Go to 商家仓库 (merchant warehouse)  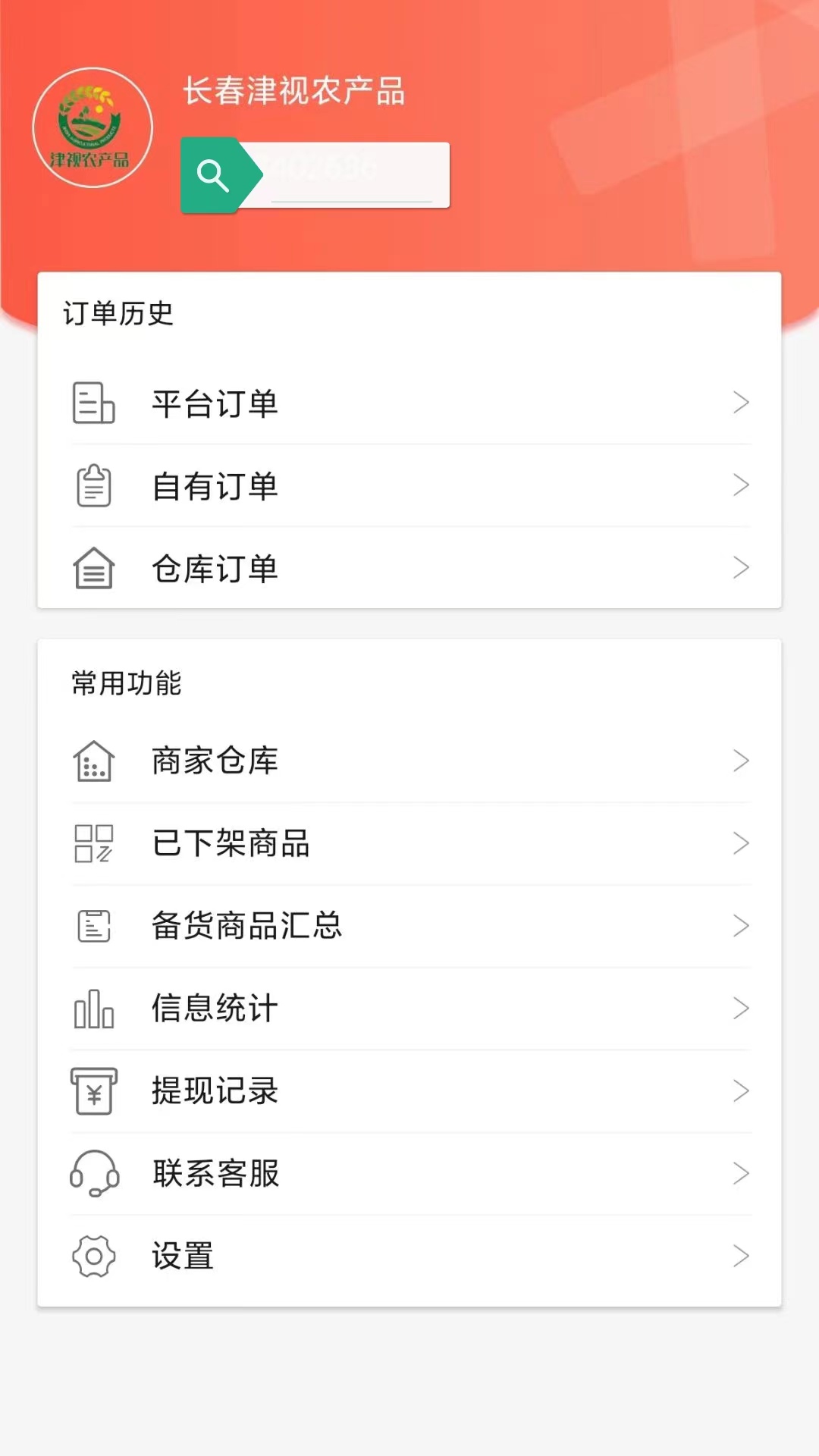coord(409,761)
